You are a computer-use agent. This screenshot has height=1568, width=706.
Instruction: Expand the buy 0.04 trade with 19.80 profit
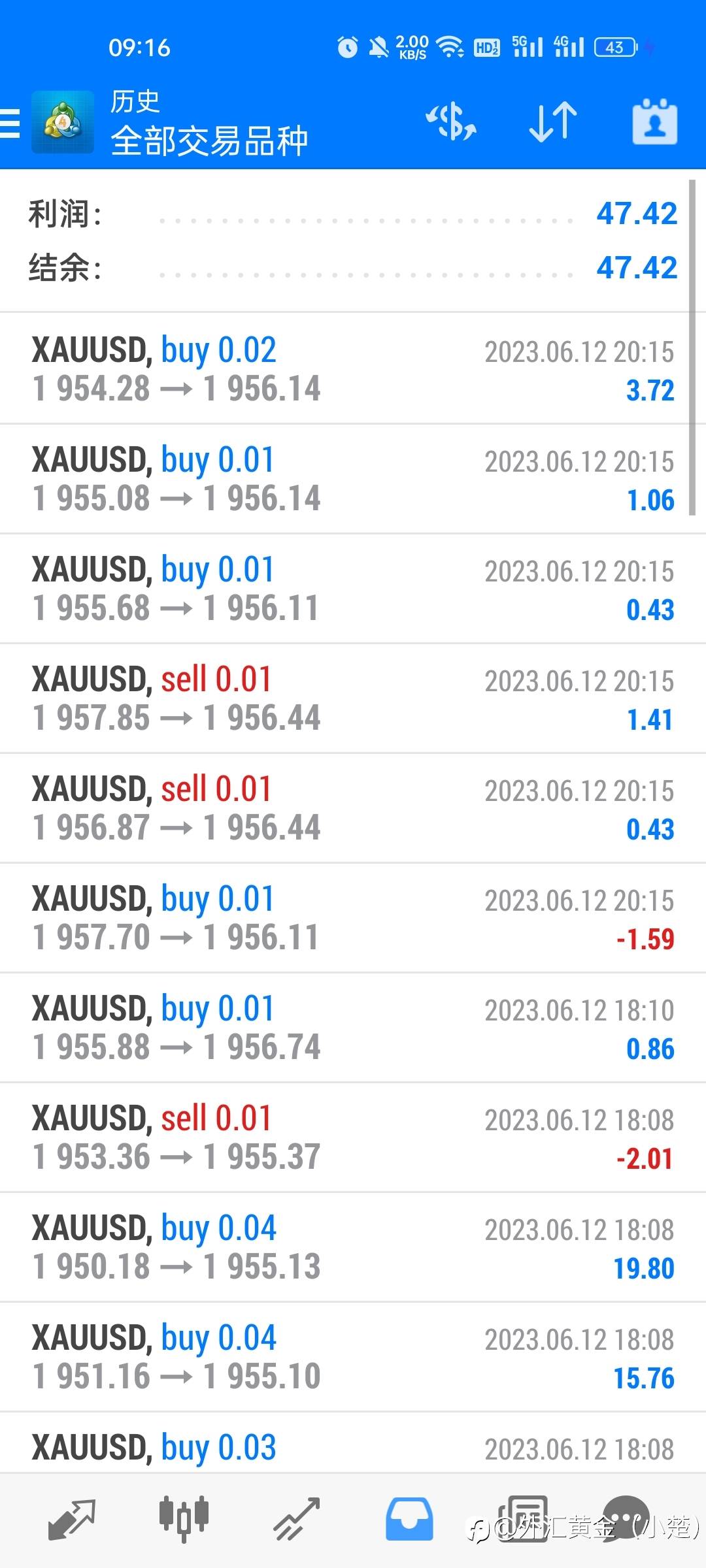[x=353, y=1247]
